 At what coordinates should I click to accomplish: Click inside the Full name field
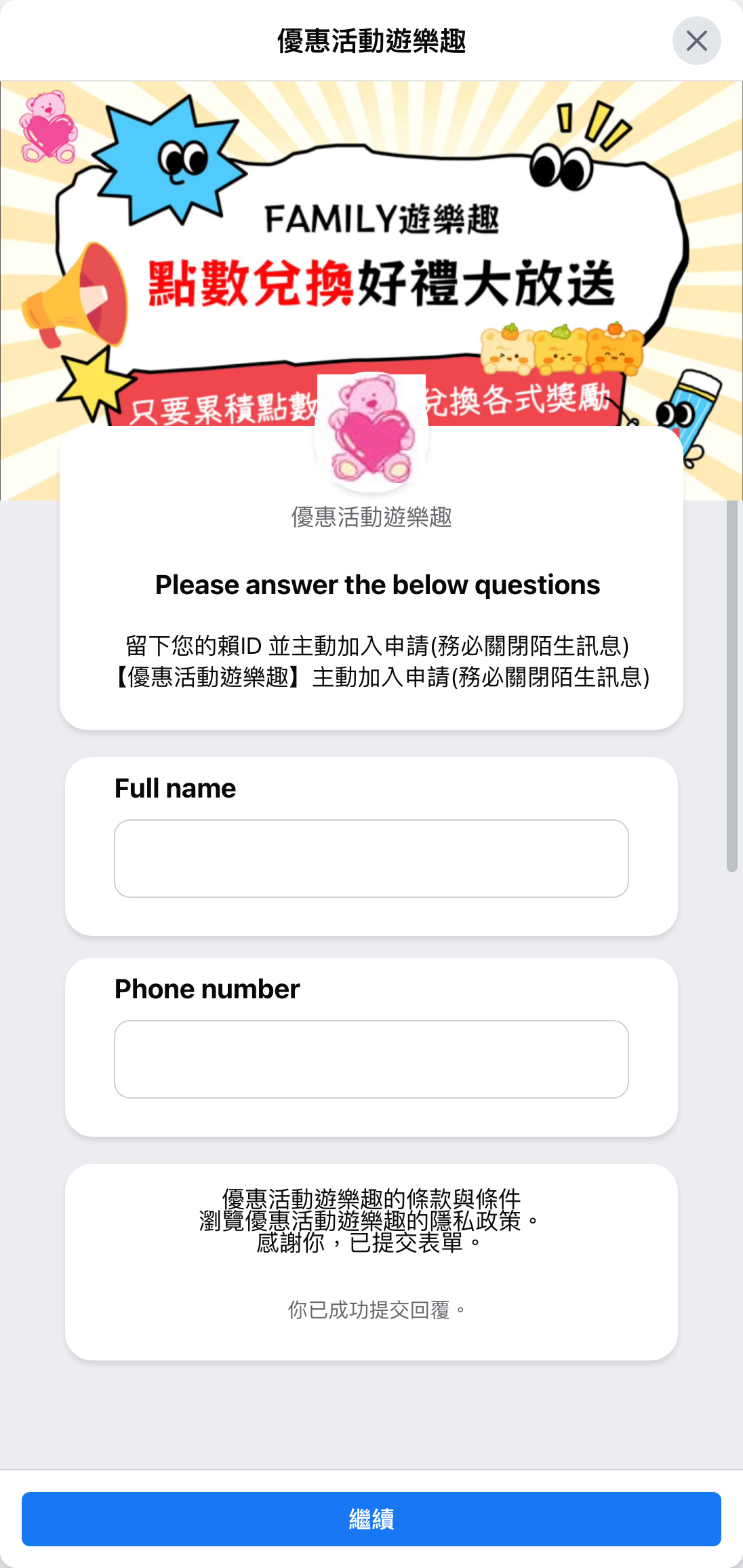(371, 858)
